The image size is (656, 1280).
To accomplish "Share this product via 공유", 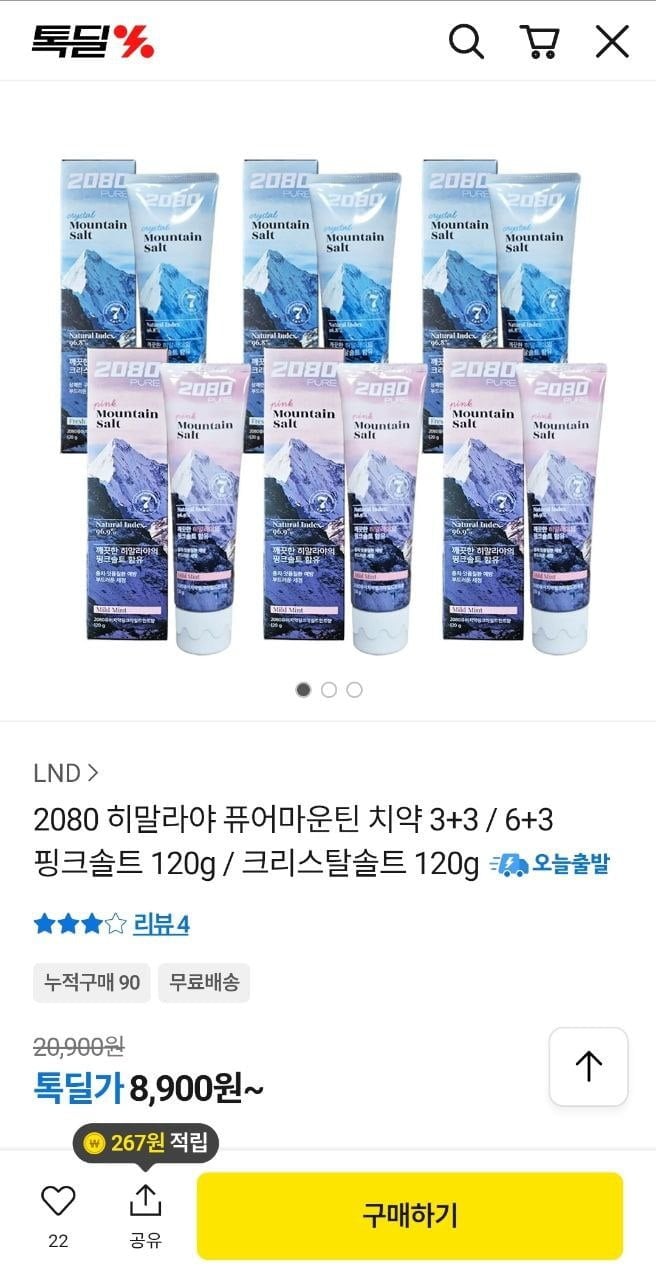I will [x=145, y=1214].
